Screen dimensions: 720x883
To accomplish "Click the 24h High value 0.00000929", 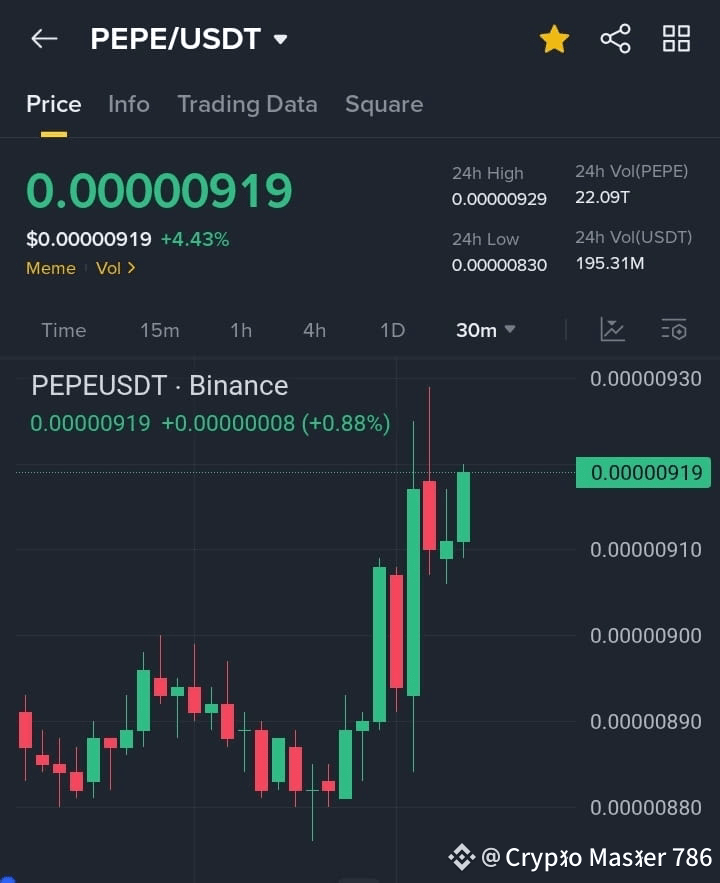I will point(500,199).
